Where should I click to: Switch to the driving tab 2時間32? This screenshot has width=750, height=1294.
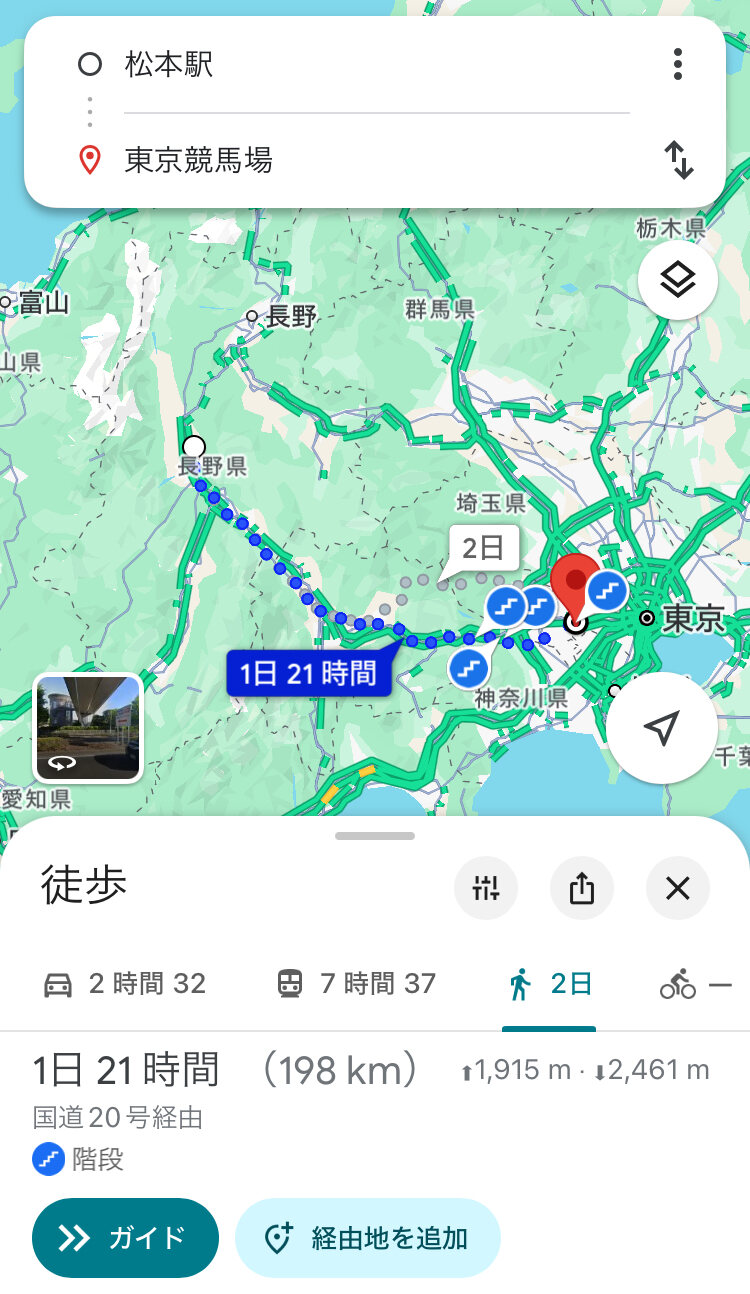click(x=124, y=984)
